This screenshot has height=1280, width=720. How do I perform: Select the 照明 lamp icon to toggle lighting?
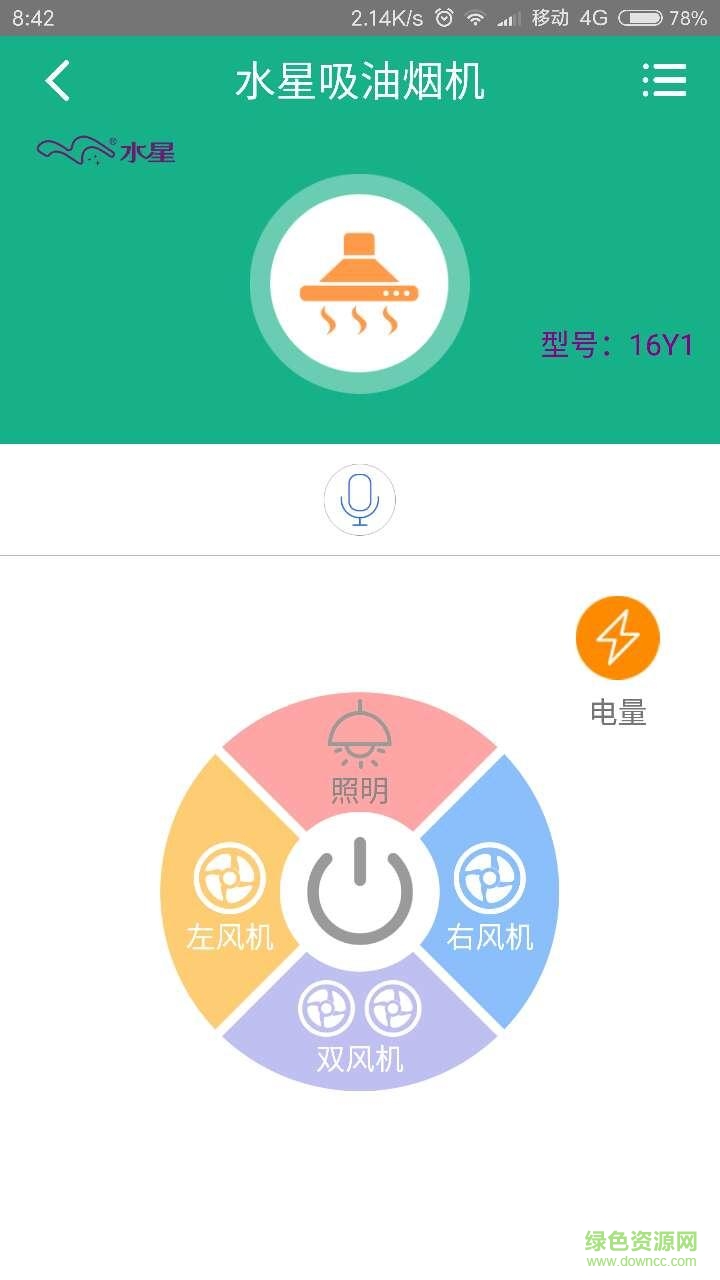pyautogui.click(x=360, y=735)
